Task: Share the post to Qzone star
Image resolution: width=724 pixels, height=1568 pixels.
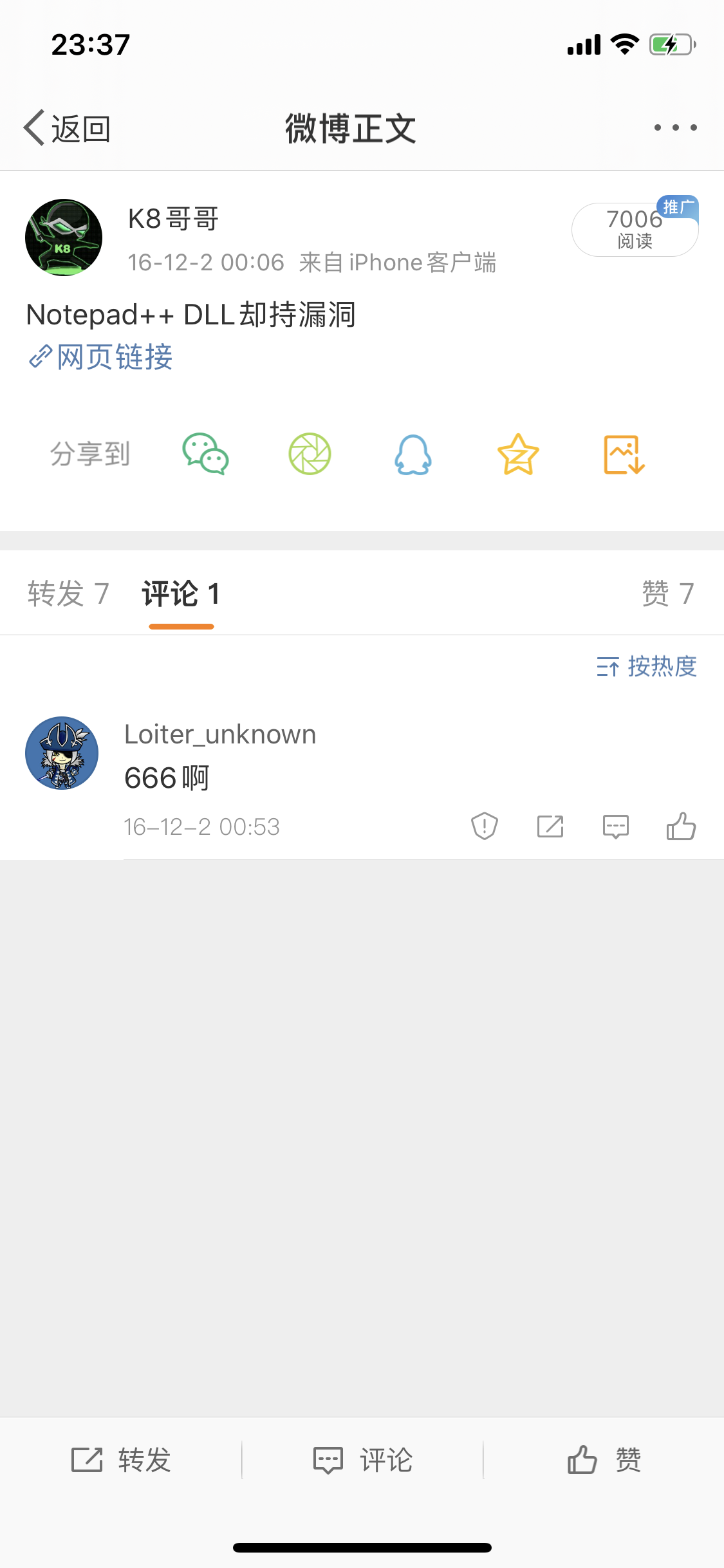Action: 518,454
